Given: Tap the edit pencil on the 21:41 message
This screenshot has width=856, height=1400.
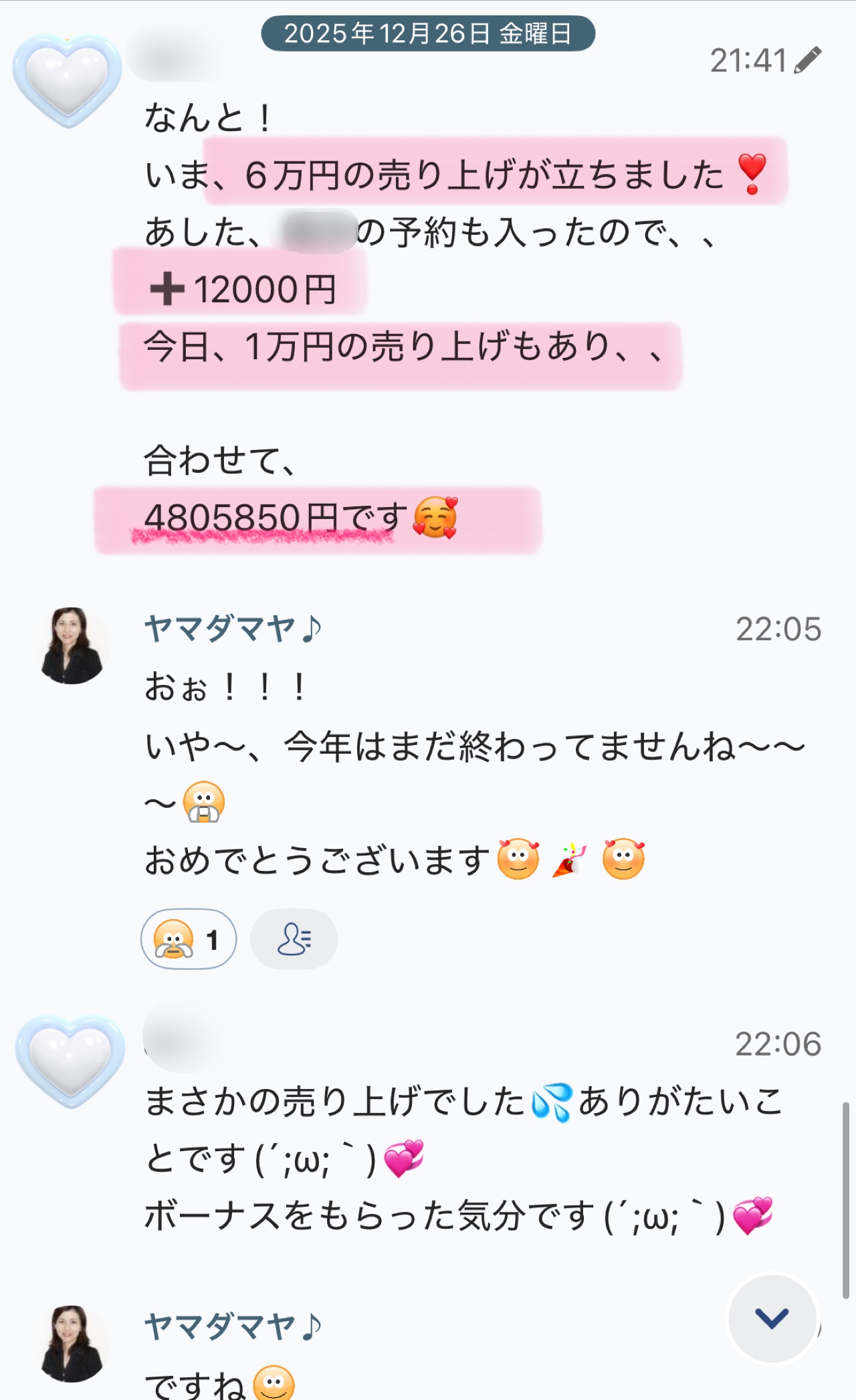Looking at the screenshot, I should point(808,60).
